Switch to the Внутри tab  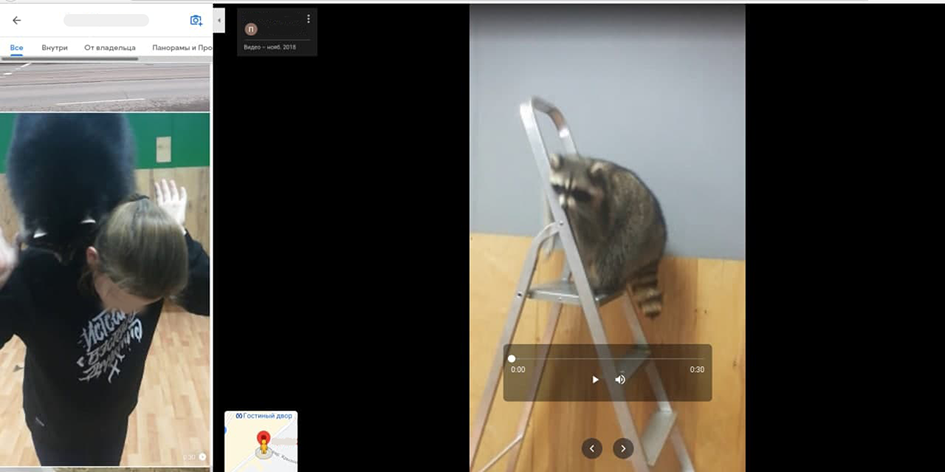coord(54,47)
